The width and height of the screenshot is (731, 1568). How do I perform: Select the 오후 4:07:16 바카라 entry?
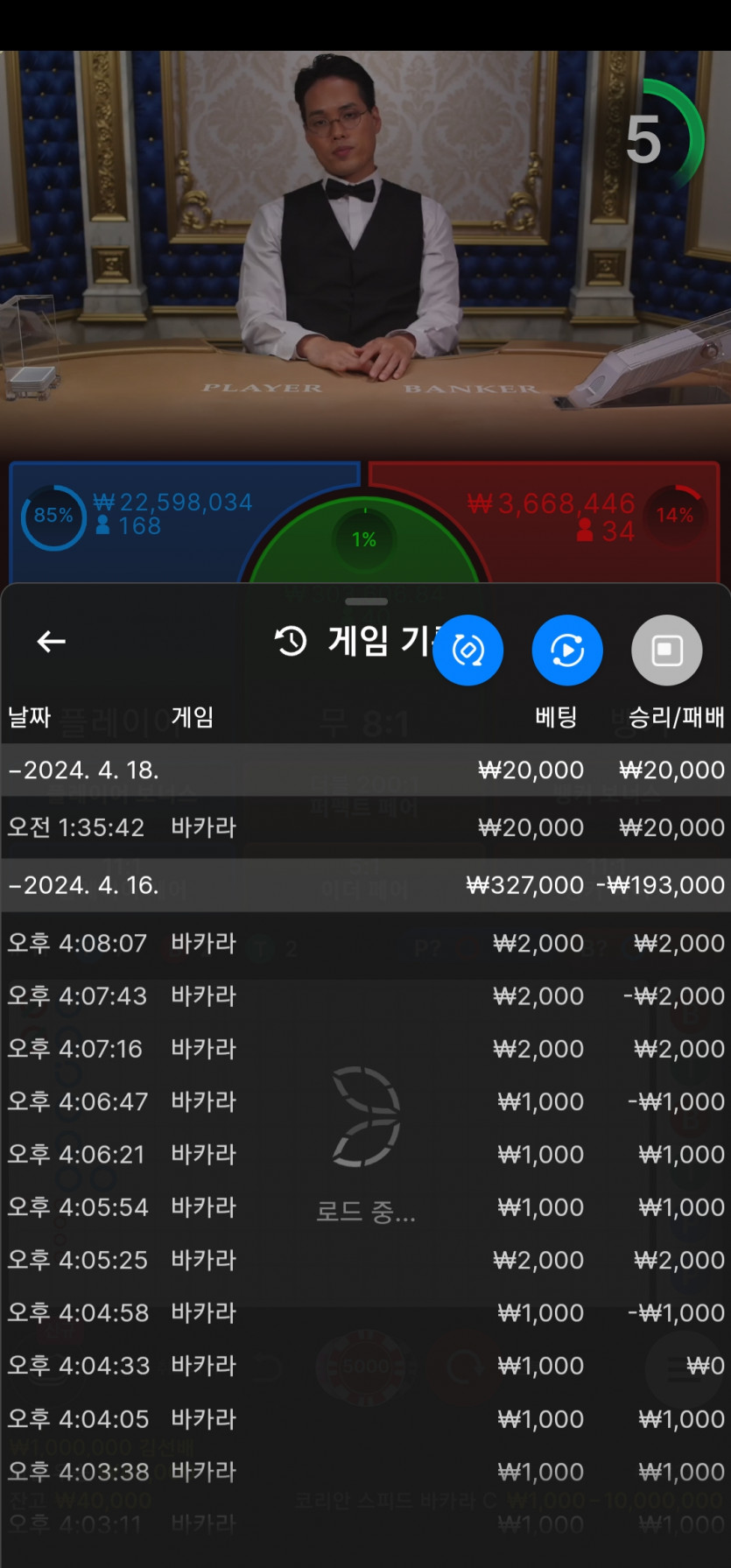[365, 1049]
